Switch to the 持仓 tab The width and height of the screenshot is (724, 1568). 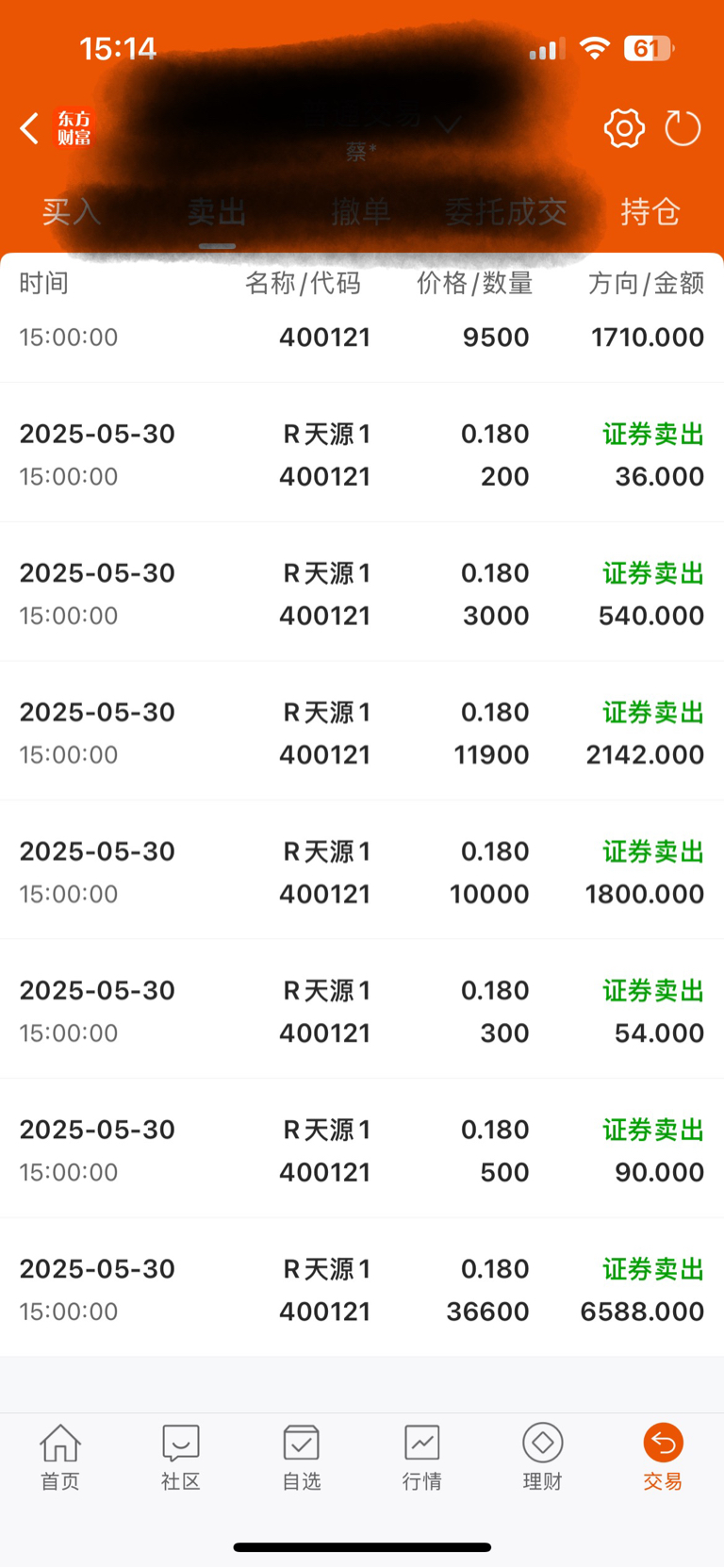(650, 212)
